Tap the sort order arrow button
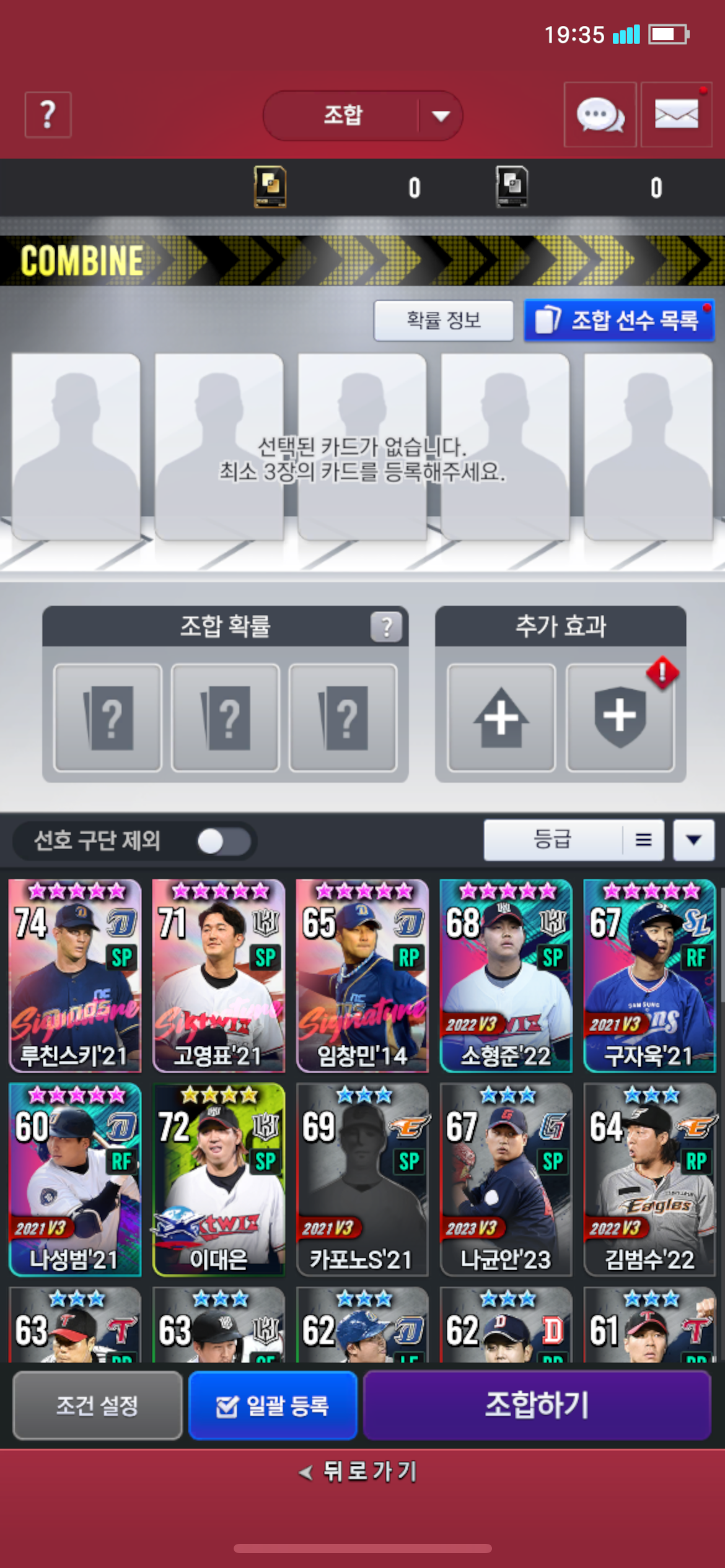725x1568 pixels. click(x=694, y=840)
